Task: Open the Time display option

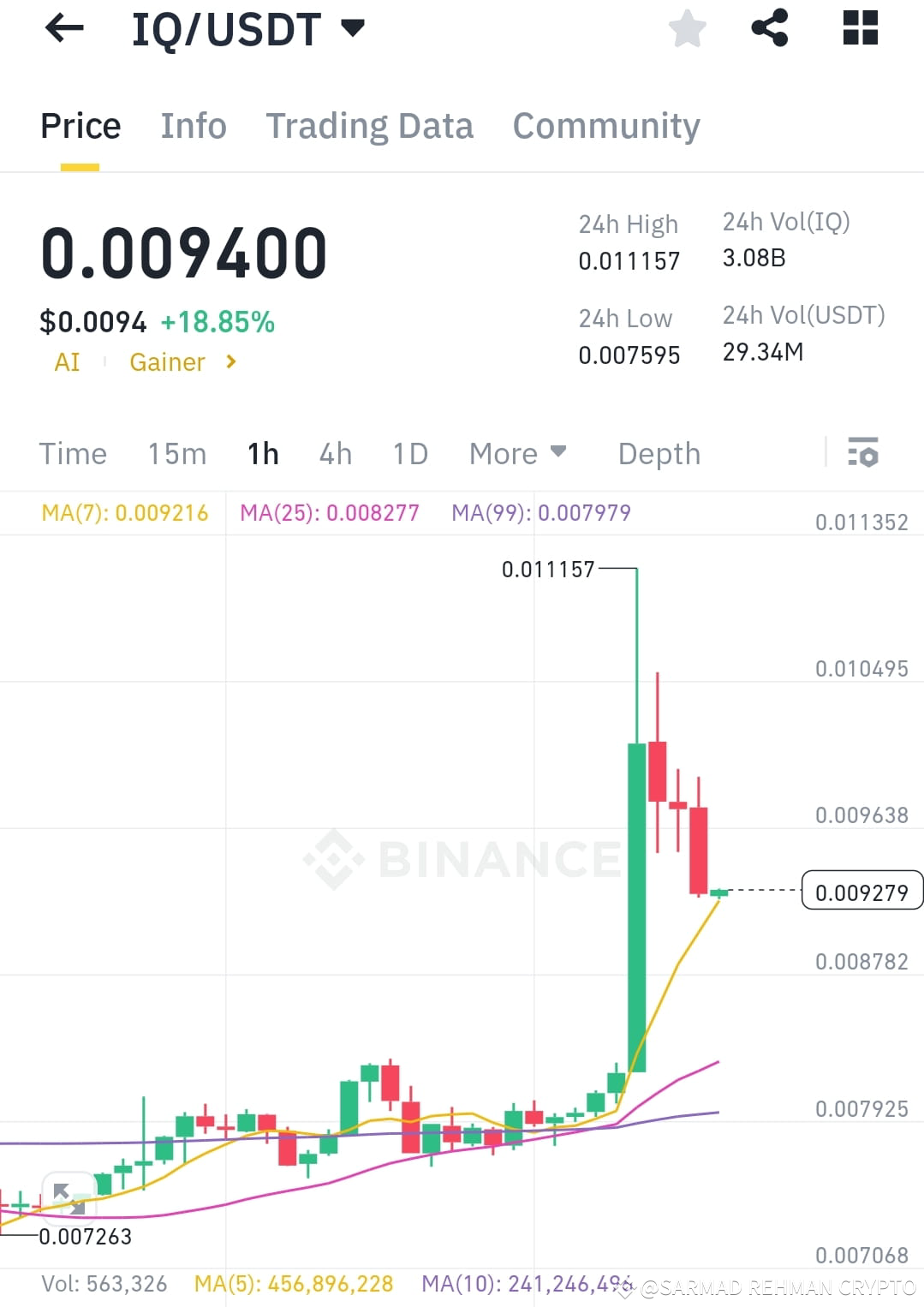Action: coord(73,453)
